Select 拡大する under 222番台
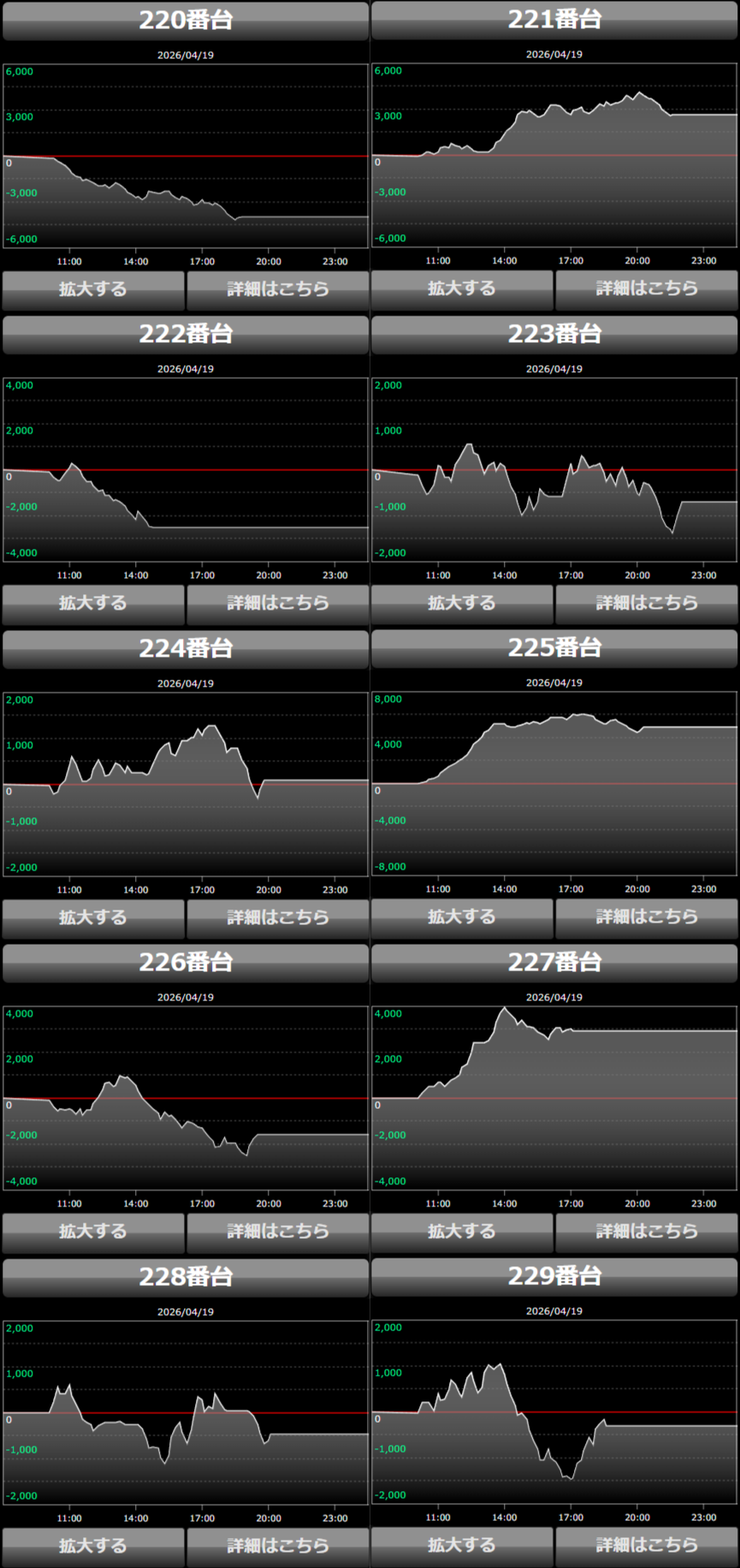Screen dimensions: 740x1568 tap(93, 603)
